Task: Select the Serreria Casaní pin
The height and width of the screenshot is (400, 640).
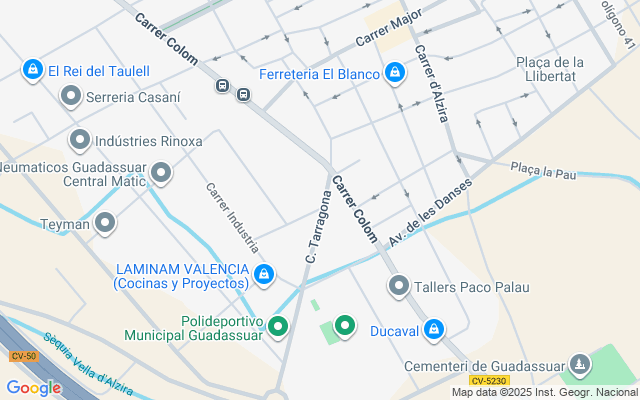Action: (x=71, y=97)
